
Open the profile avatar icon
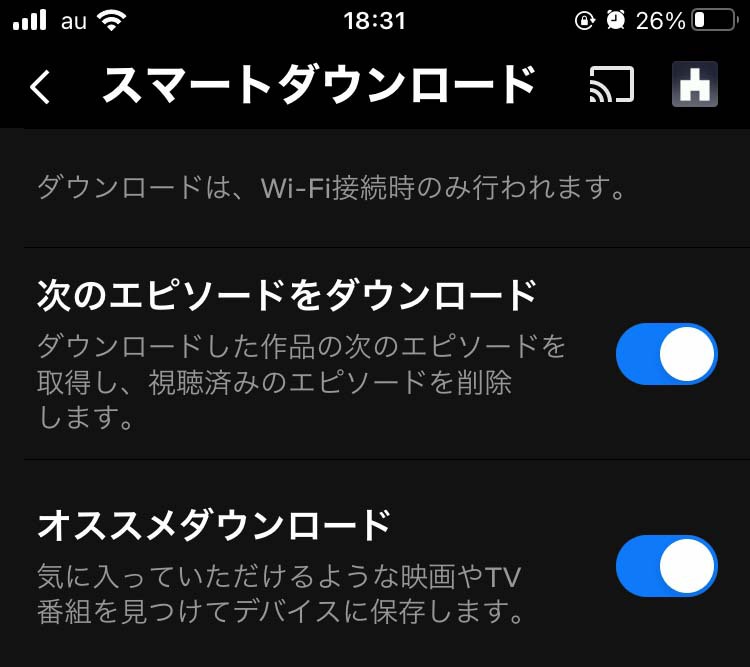[x=695, y=86]
